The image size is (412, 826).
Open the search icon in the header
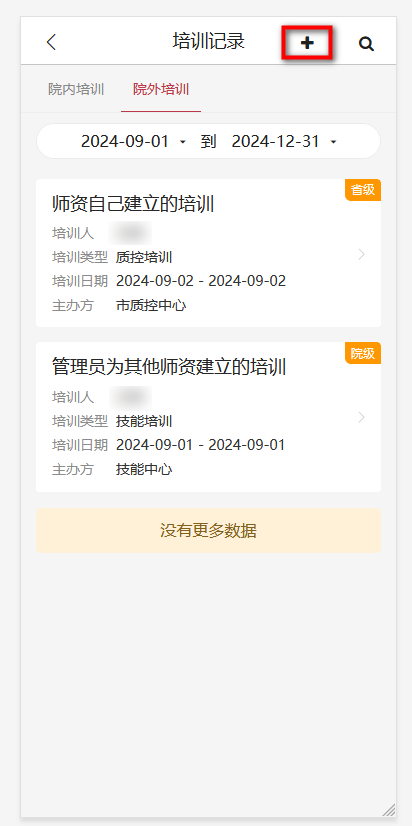(366, 43)
